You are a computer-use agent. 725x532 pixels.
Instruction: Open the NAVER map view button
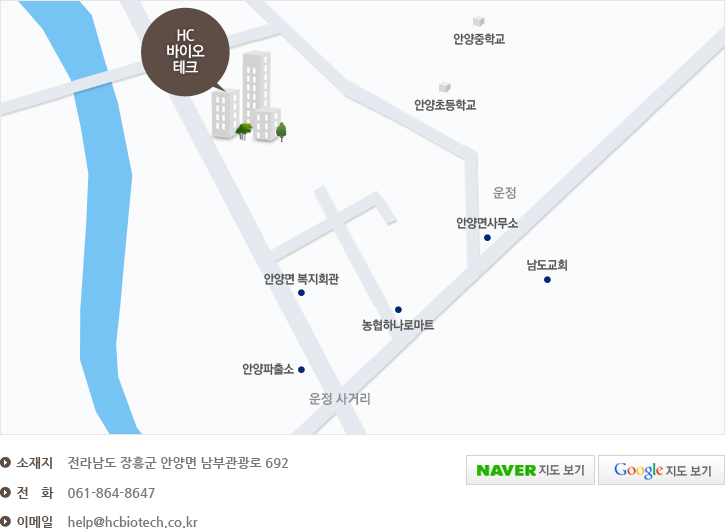[531, 470]
